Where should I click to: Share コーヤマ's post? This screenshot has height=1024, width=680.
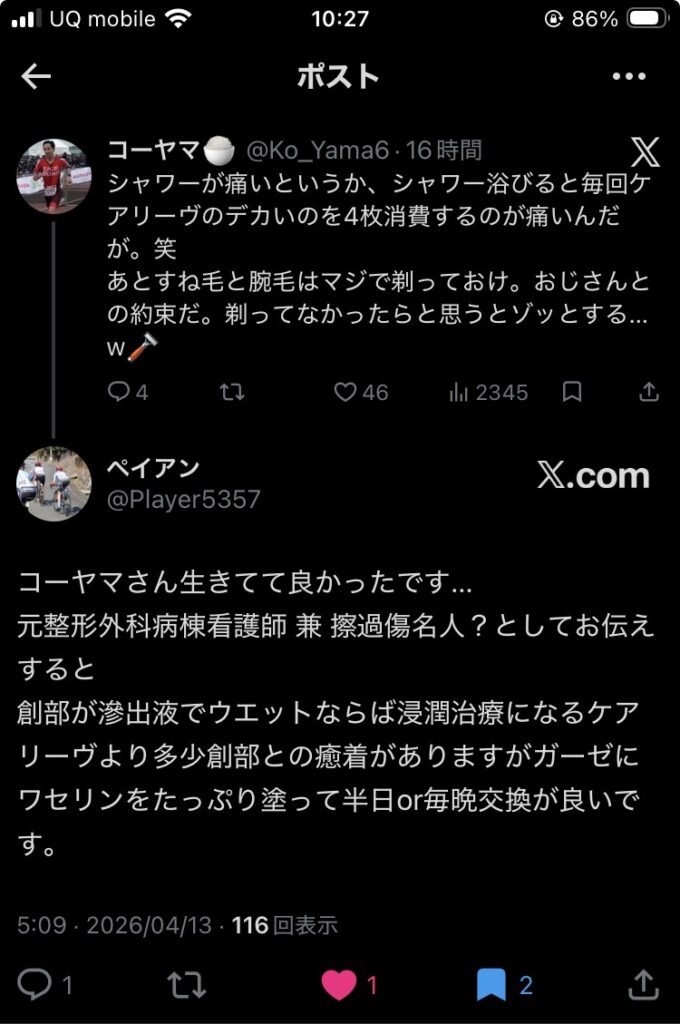coord(648,392)
